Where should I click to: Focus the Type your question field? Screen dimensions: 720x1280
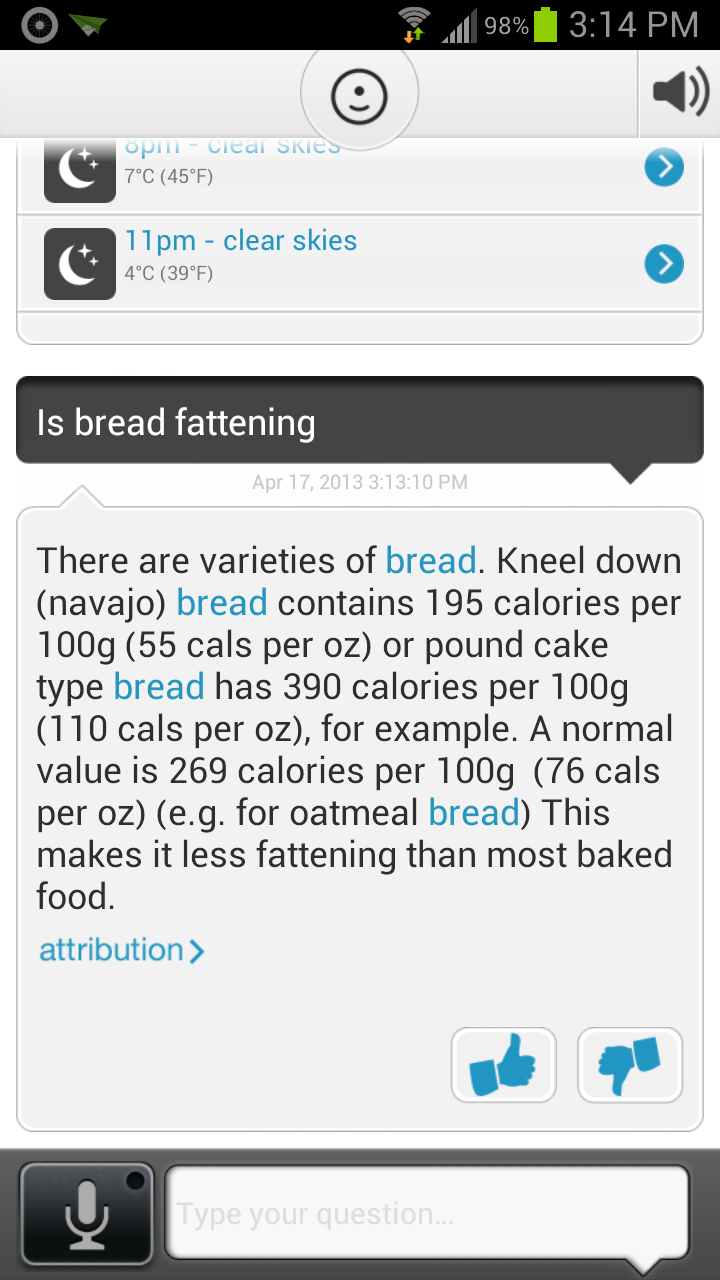[427, 1213]
